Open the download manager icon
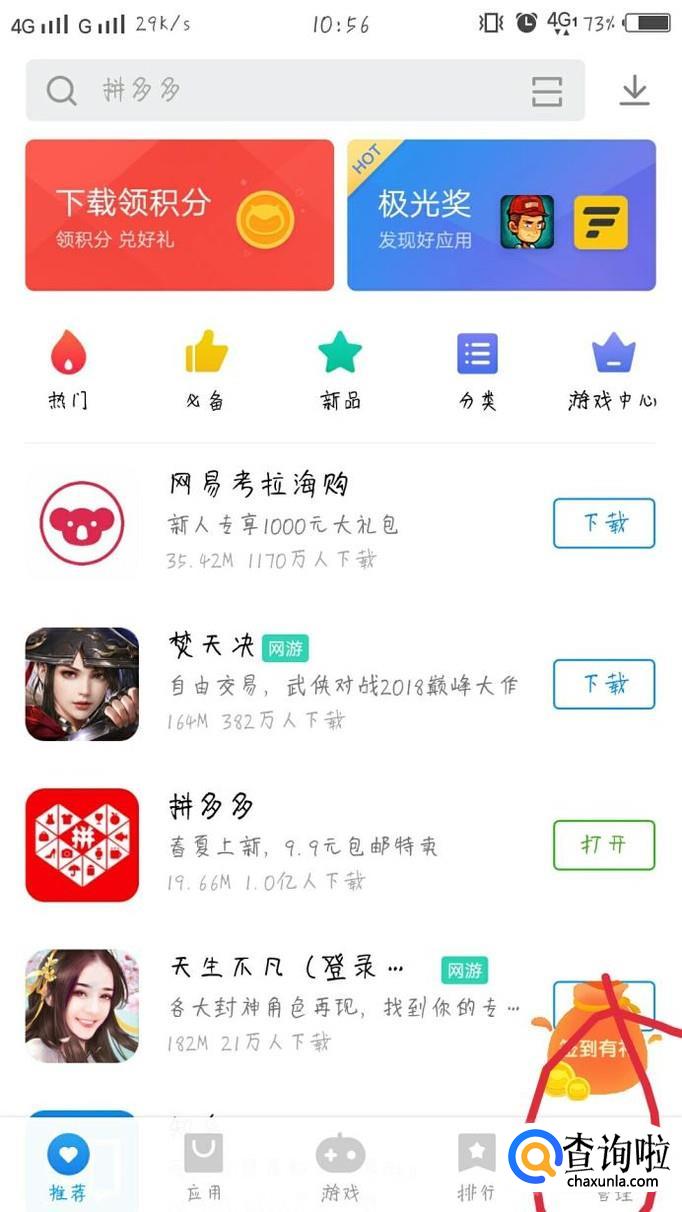Viewport: 682px width, 1212px height. coord(634,91)
